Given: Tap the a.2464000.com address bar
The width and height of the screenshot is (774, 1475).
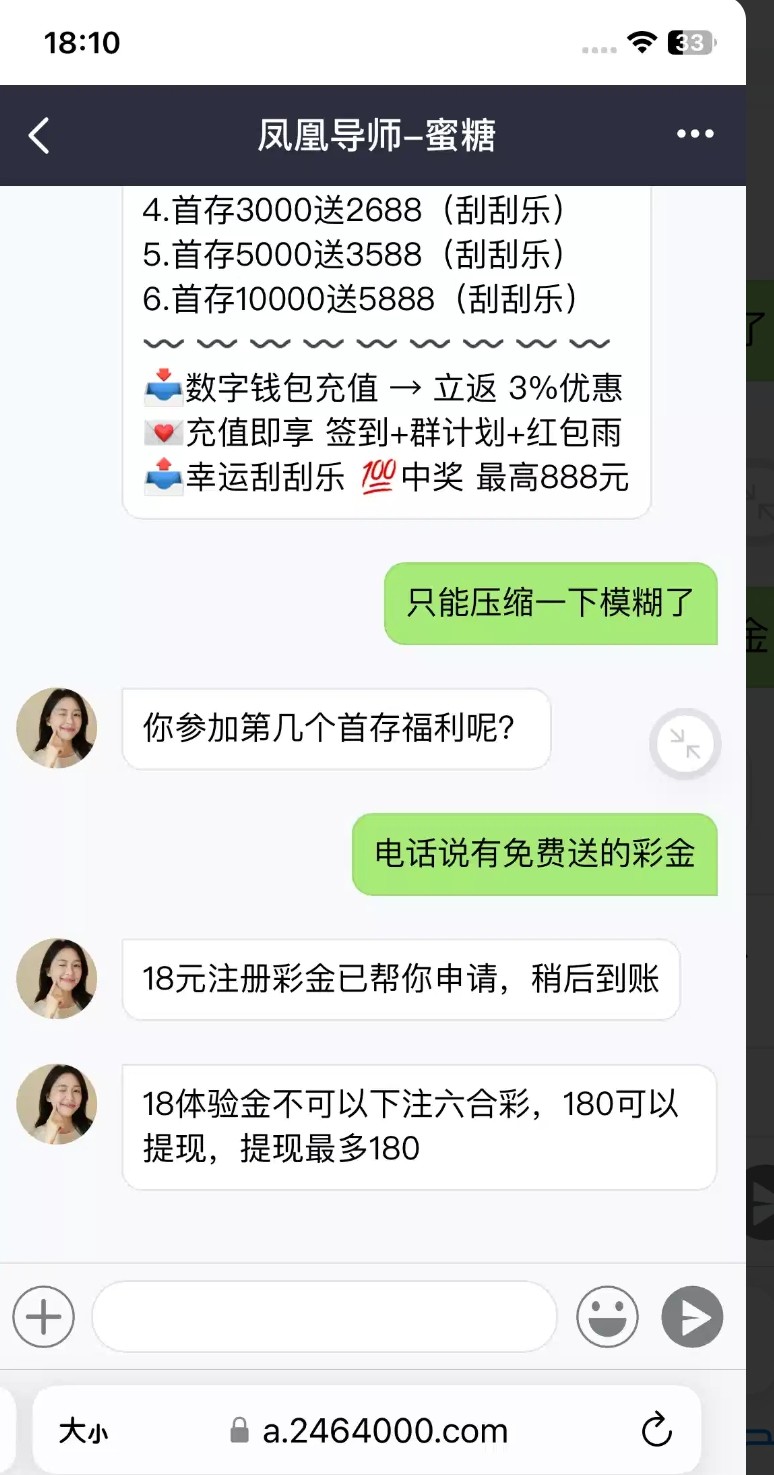Looking at the screenshot, I should click(x=385, y=1431).
